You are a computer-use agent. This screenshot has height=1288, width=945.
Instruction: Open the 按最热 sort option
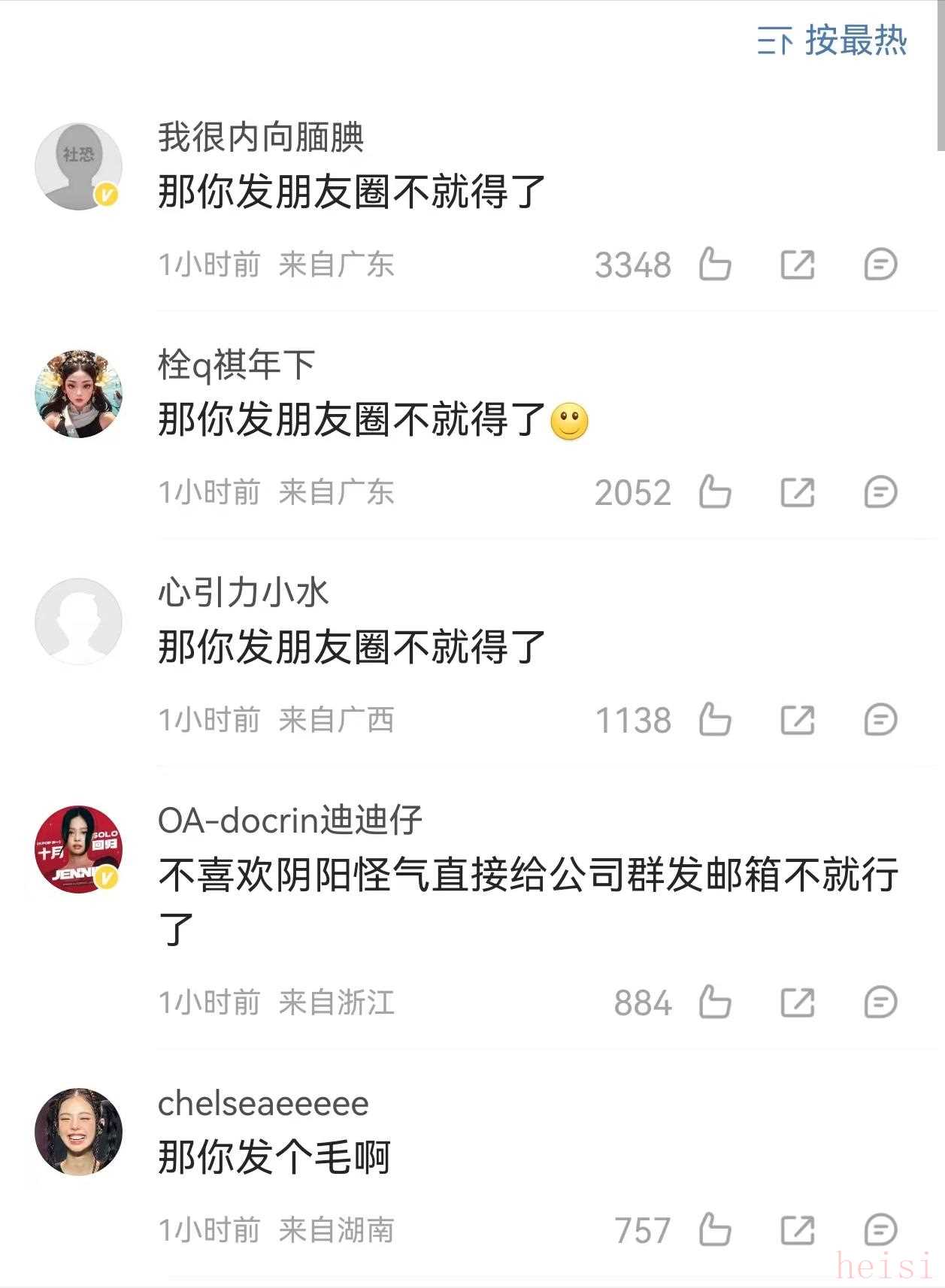coord(832,41)
